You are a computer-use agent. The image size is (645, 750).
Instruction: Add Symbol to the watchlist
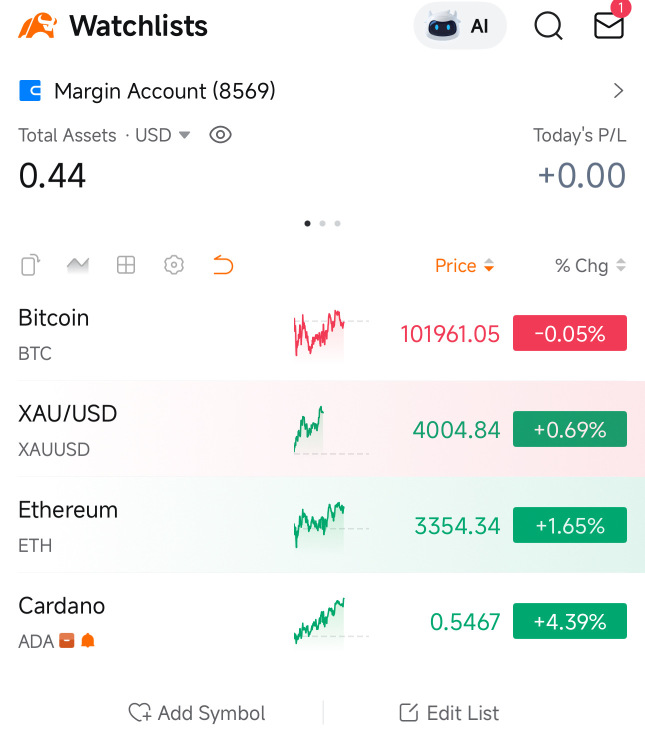(197, 713)
